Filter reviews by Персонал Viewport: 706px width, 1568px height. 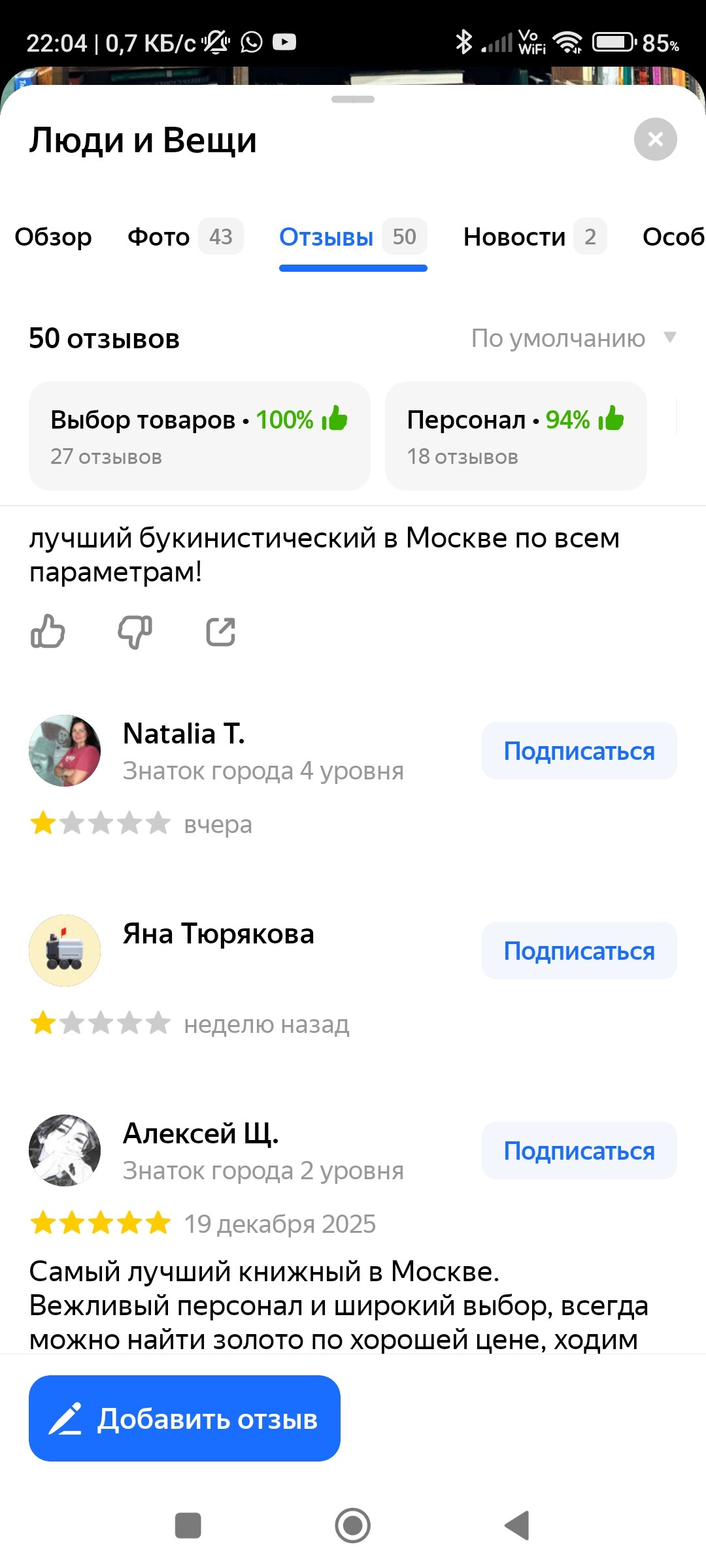(515, 436)
